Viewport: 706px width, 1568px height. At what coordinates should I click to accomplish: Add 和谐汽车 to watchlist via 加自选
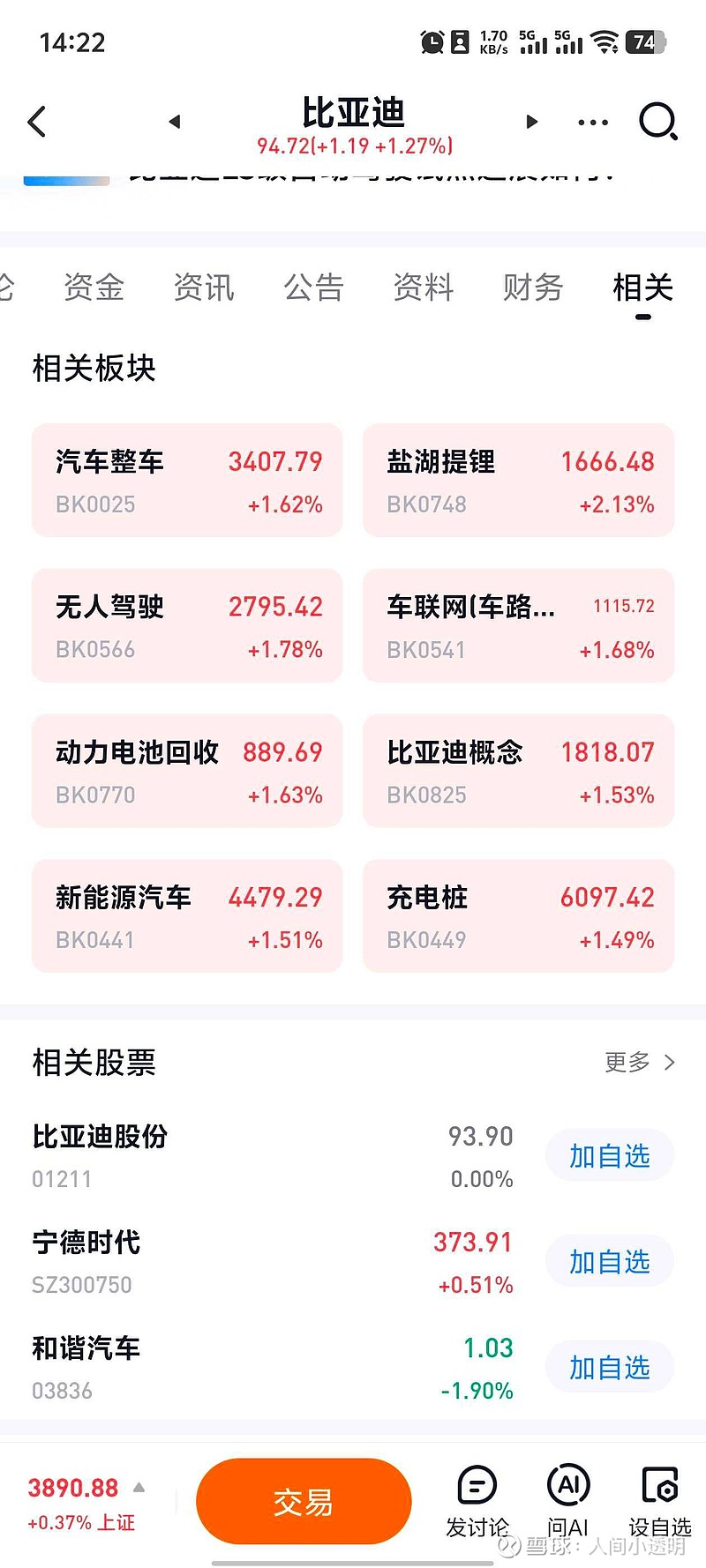point(609,1367)
